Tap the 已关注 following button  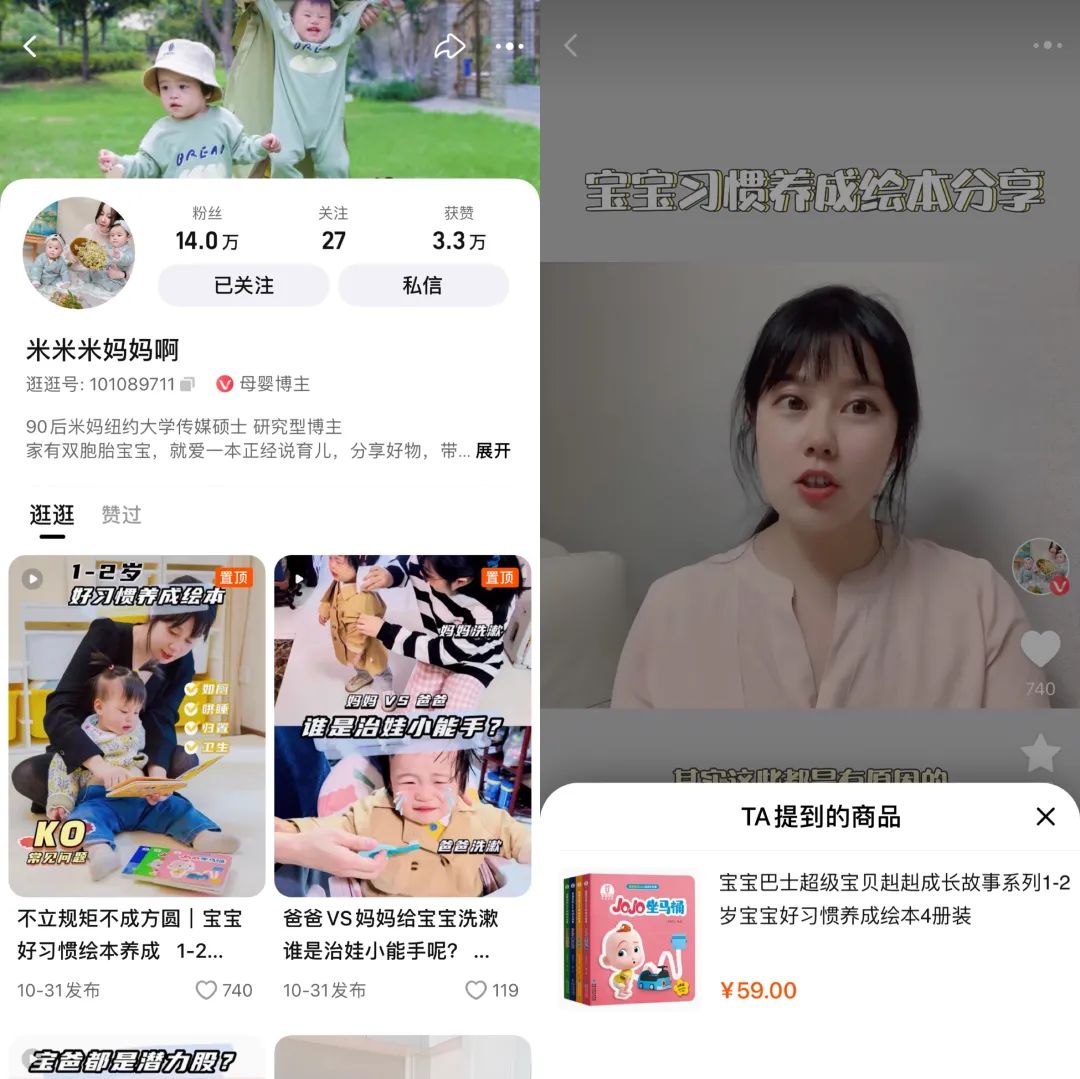pyautogui.click(x=243, y=285)
